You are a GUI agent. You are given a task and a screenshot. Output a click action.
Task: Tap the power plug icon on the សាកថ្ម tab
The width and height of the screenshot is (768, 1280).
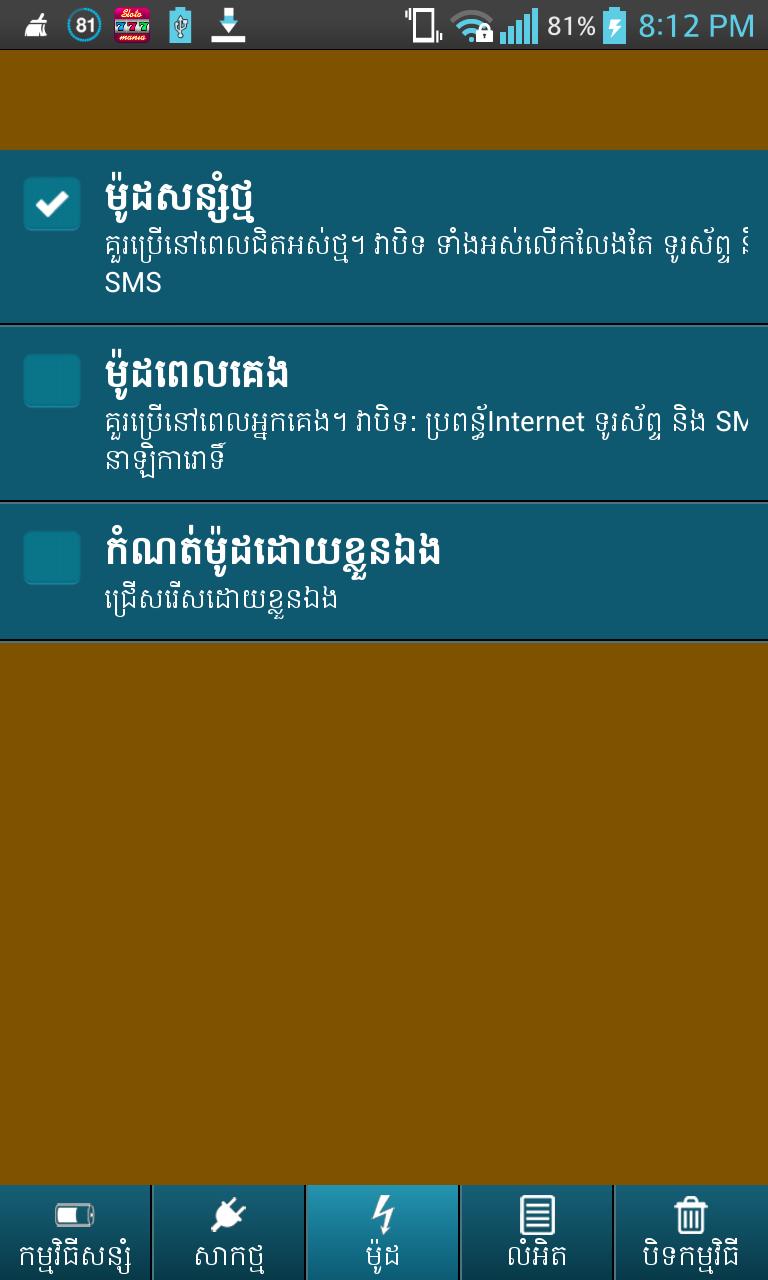point(229,1214)
